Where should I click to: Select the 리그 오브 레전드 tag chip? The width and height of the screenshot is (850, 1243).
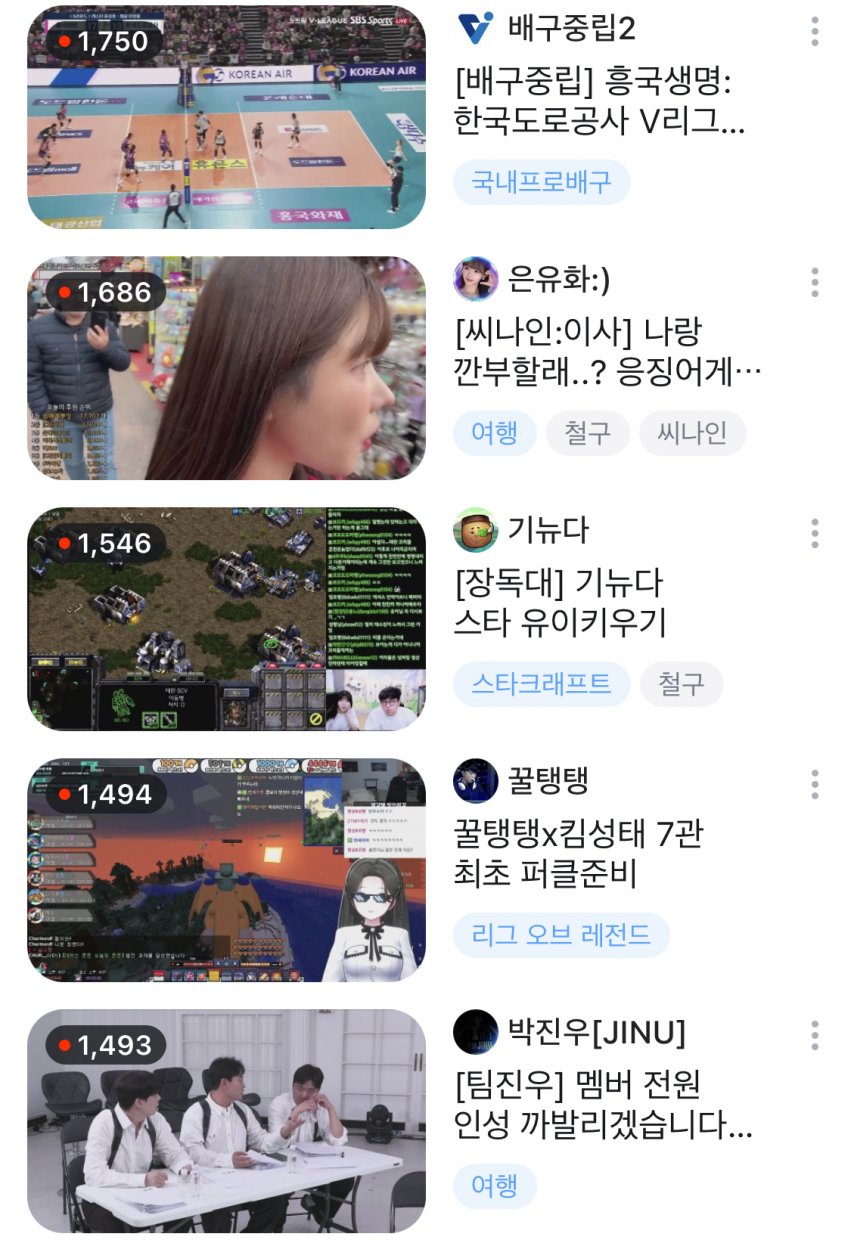coord(561,935)
